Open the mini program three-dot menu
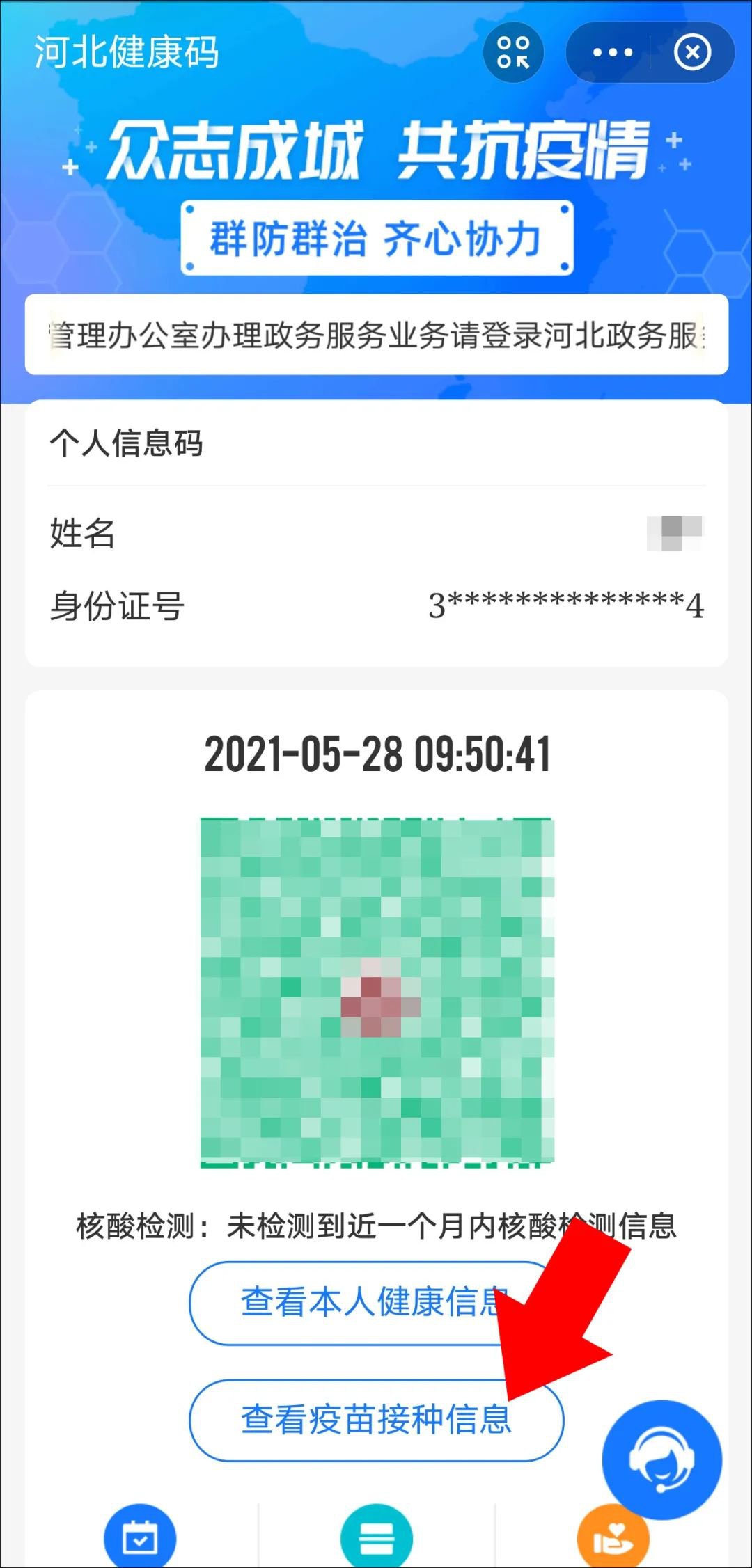 [x=612, y=52]
